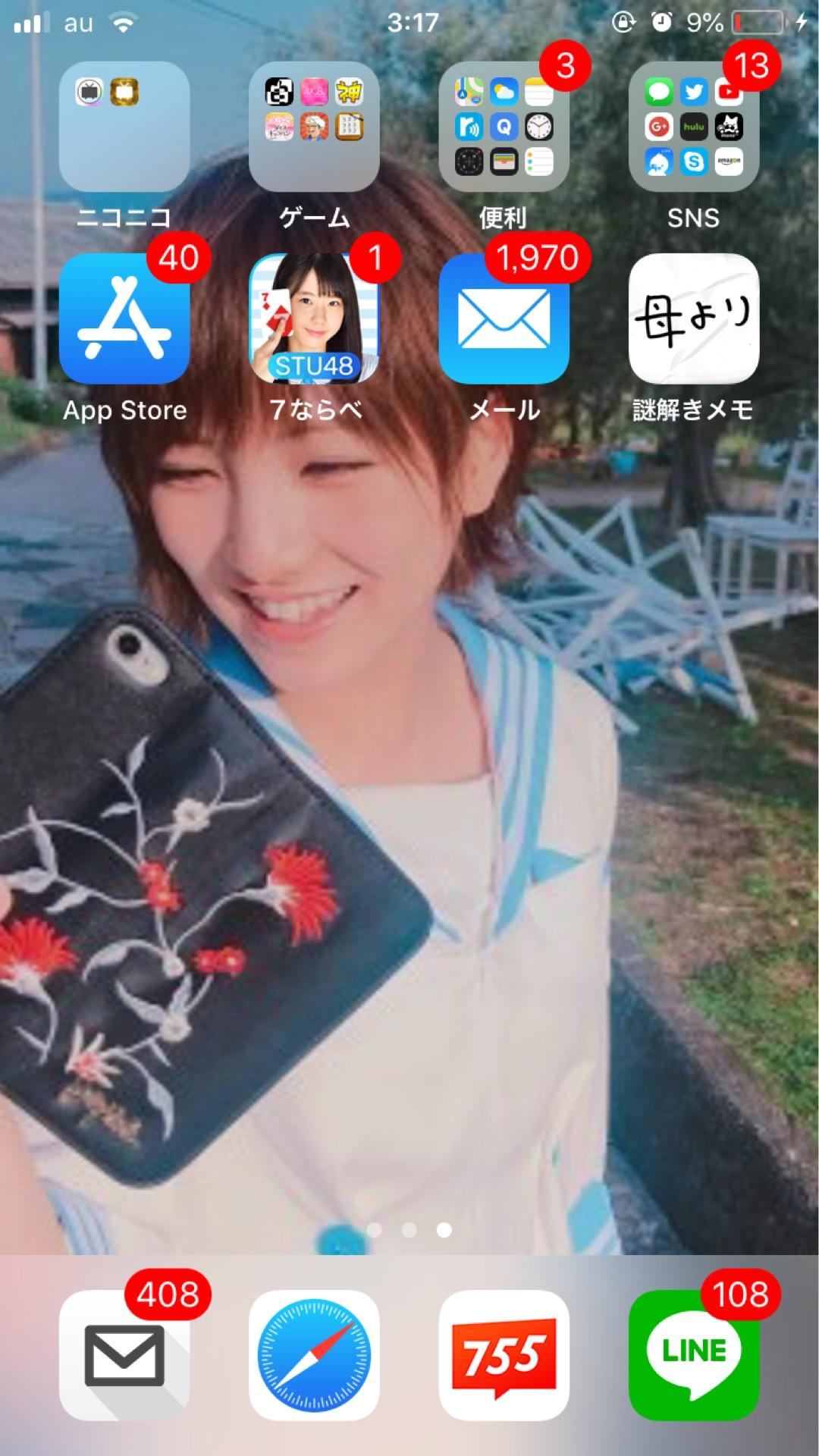Open the dock mail app with 408 badge
This screenshot has width=819, height=1456.
tap(124, 1355)
